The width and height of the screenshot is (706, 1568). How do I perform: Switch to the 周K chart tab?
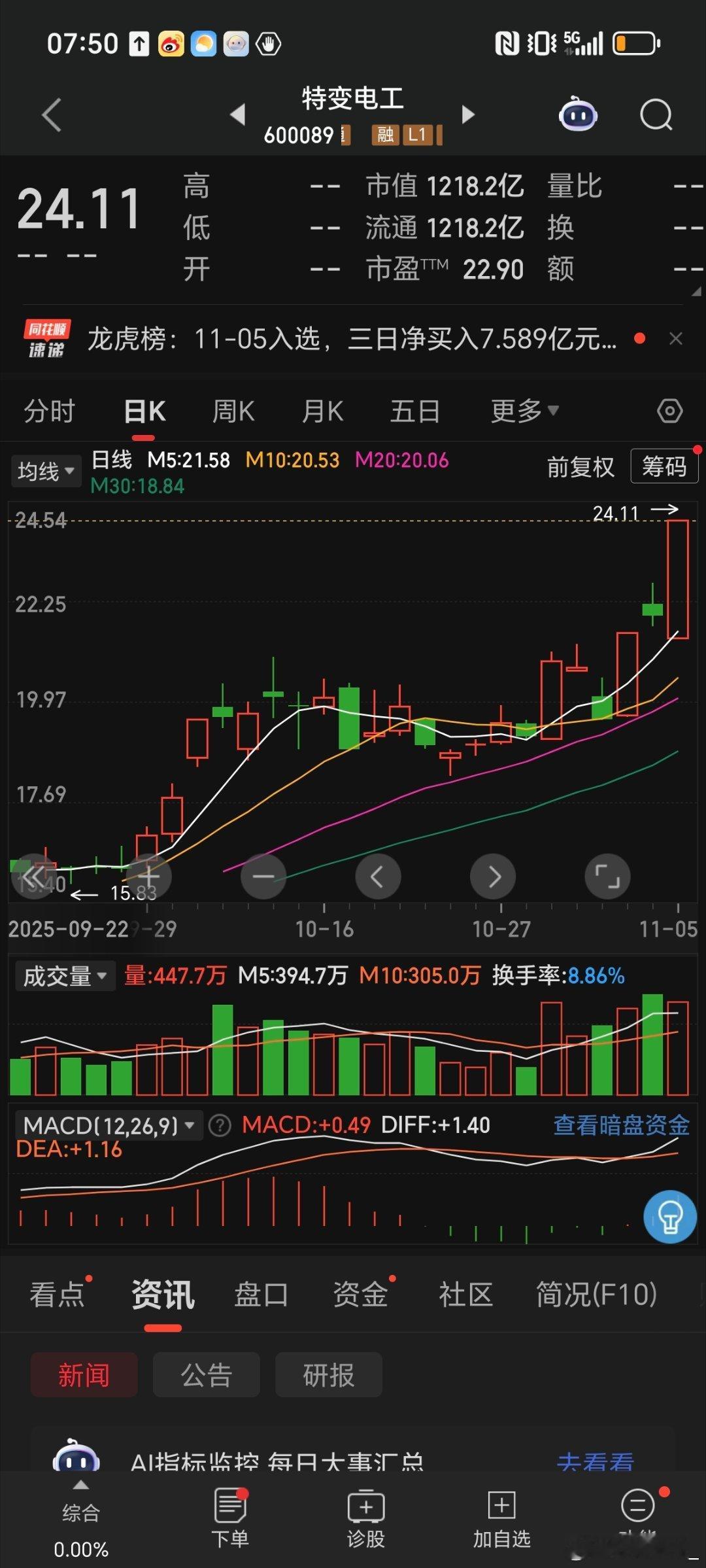point(233,411)
